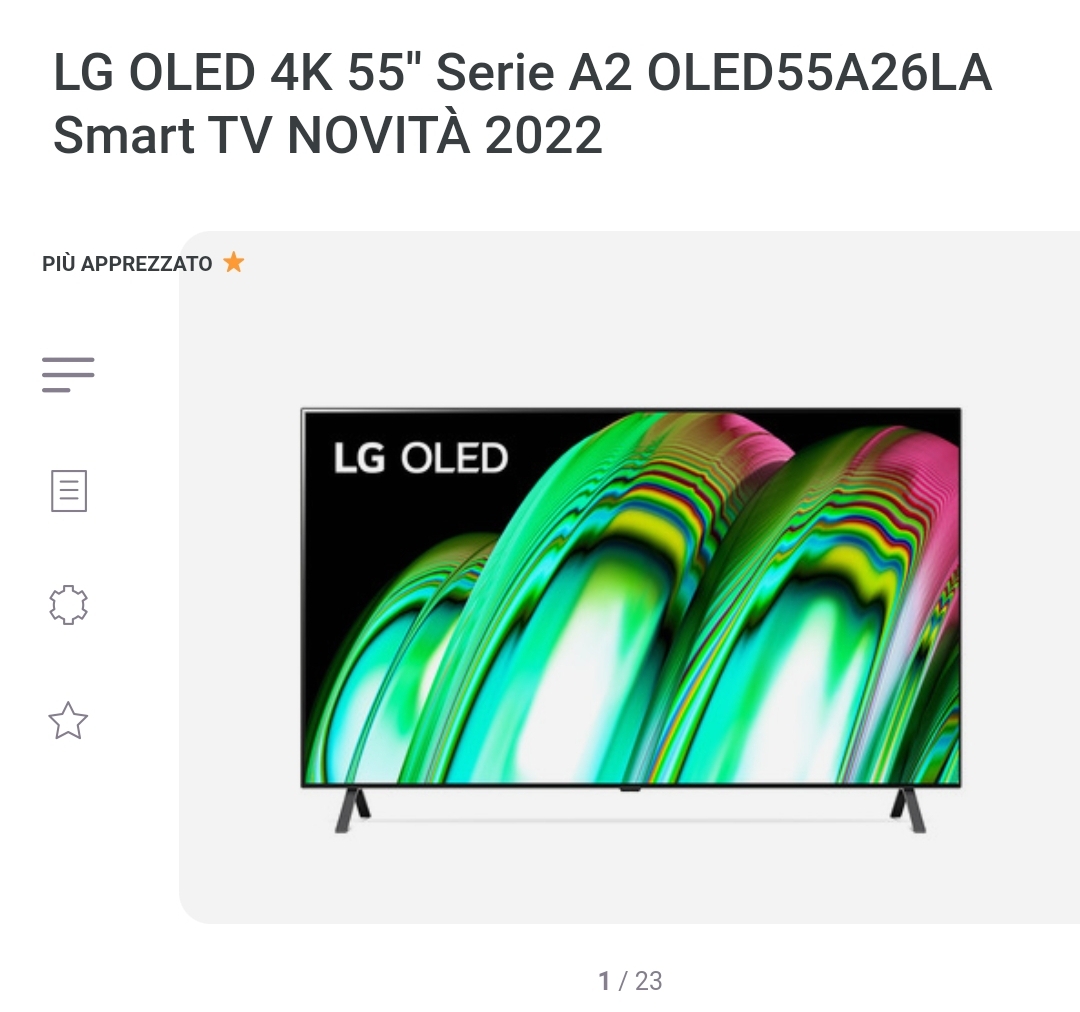Image resolution: width=1080 pixels, height=1012 pixels.
Task: Open the document sheet icon in sidebar
Action: click(x=69, y=491)
